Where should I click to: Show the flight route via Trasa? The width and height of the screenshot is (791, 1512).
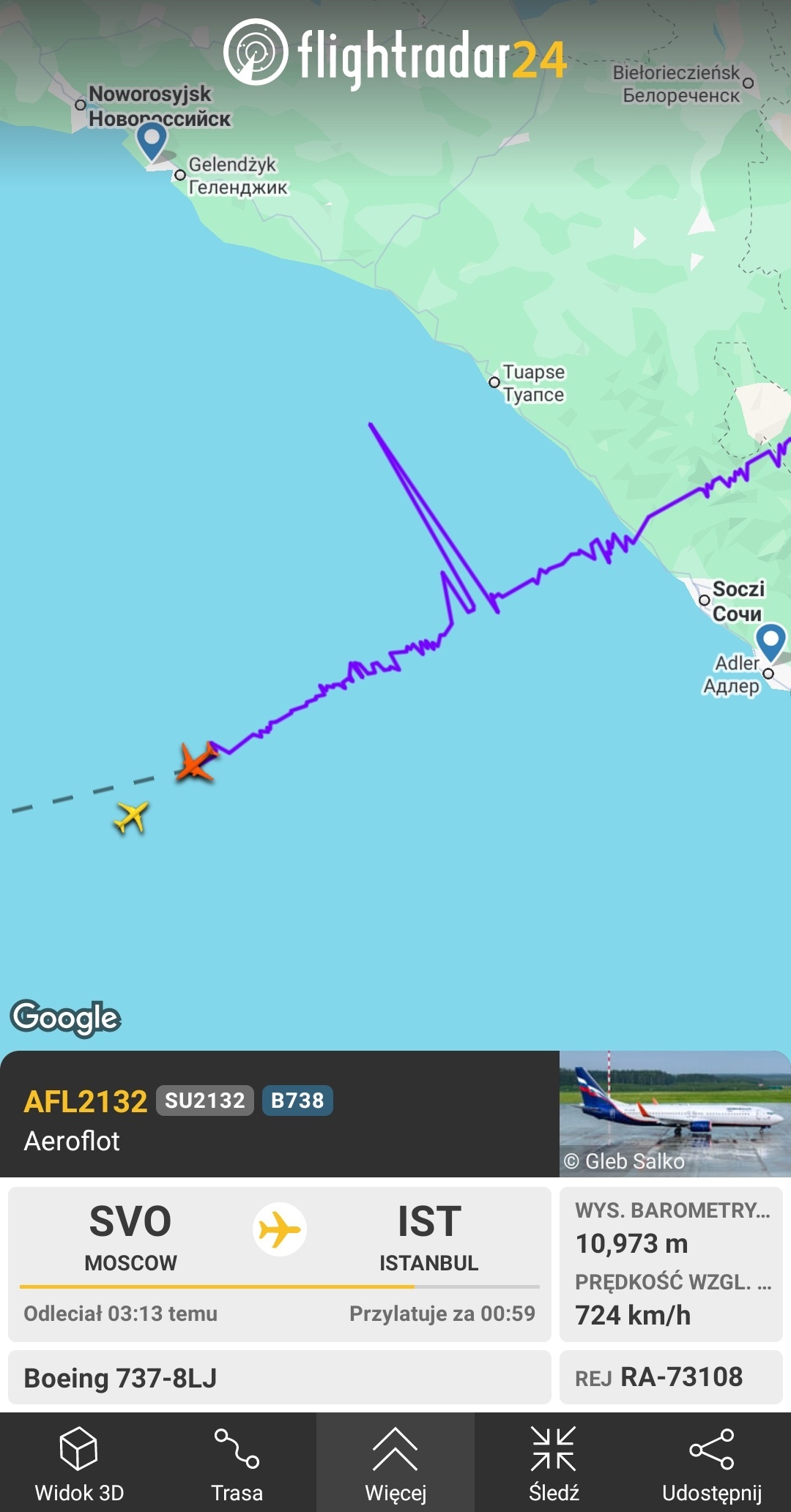pos(237,1462)
